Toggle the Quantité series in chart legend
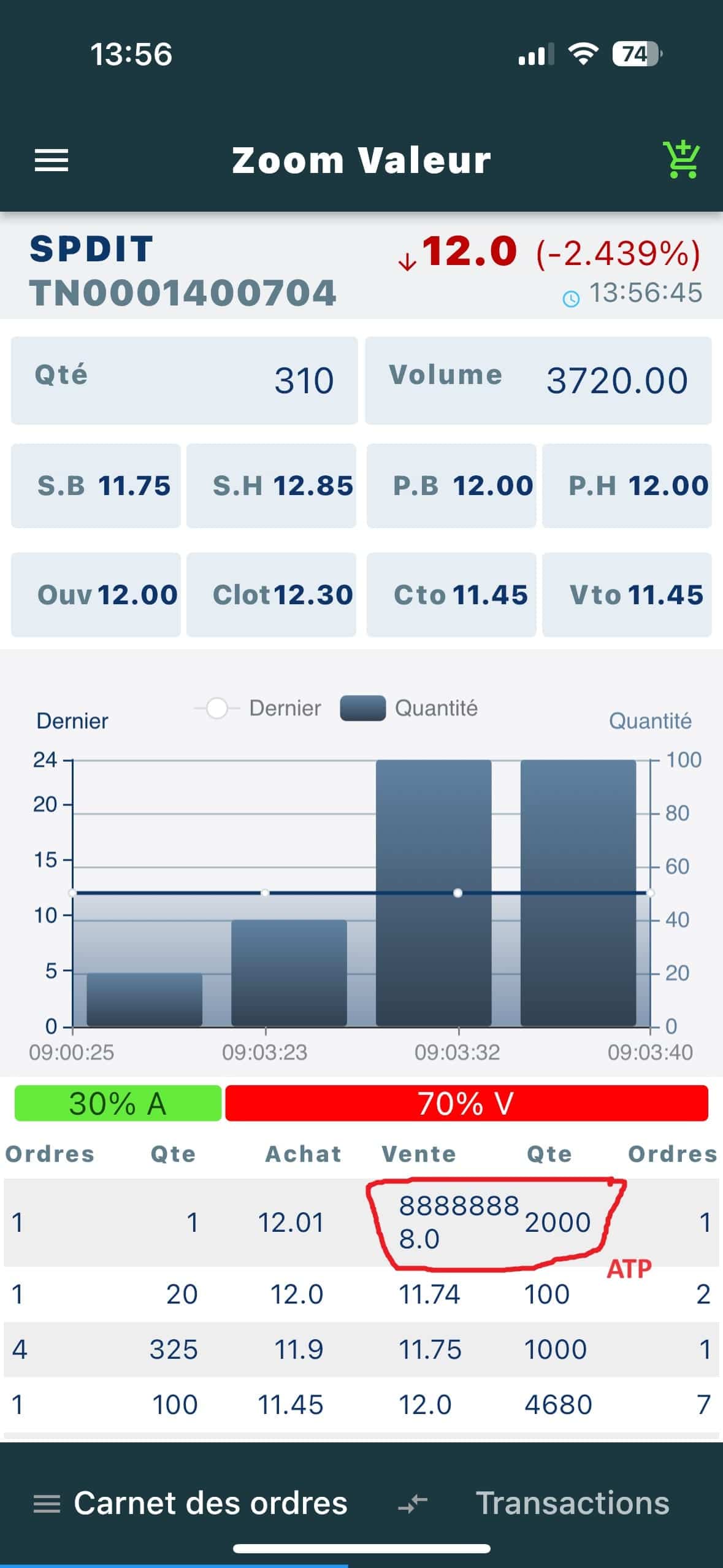The width and height of the screenshot is (723, 1568). (409, 709)
